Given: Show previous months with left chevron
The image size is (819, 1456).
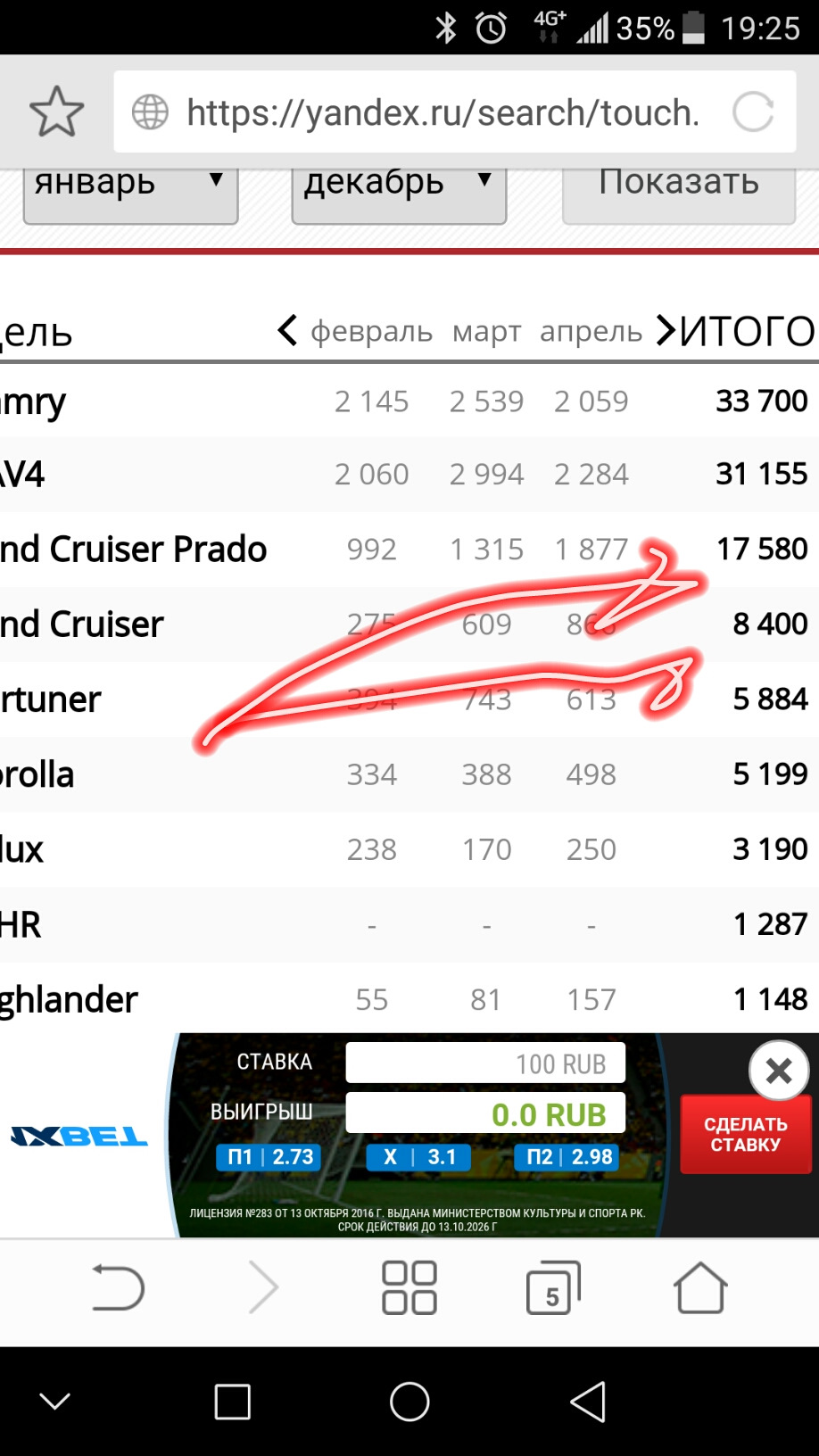Looking at the screenshot, I should (x=287, y=330).
